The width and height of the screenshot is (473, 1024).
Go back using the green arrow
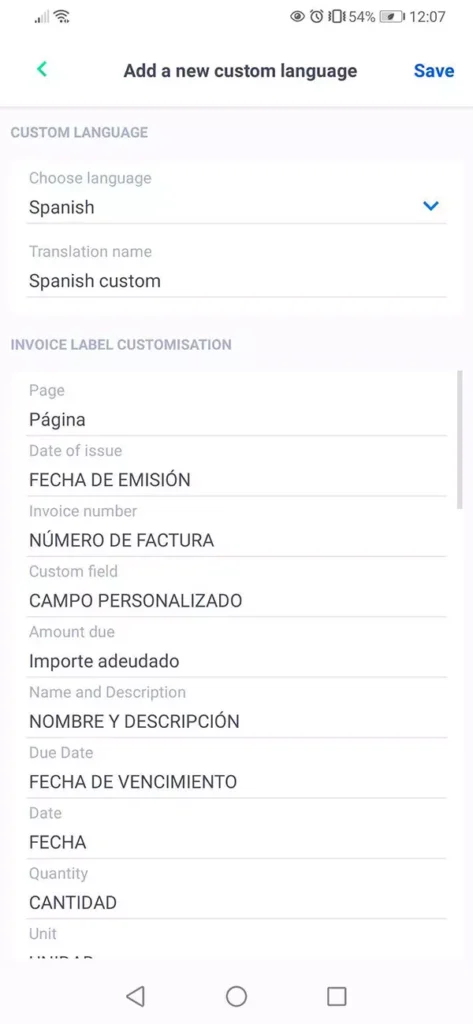42,69
